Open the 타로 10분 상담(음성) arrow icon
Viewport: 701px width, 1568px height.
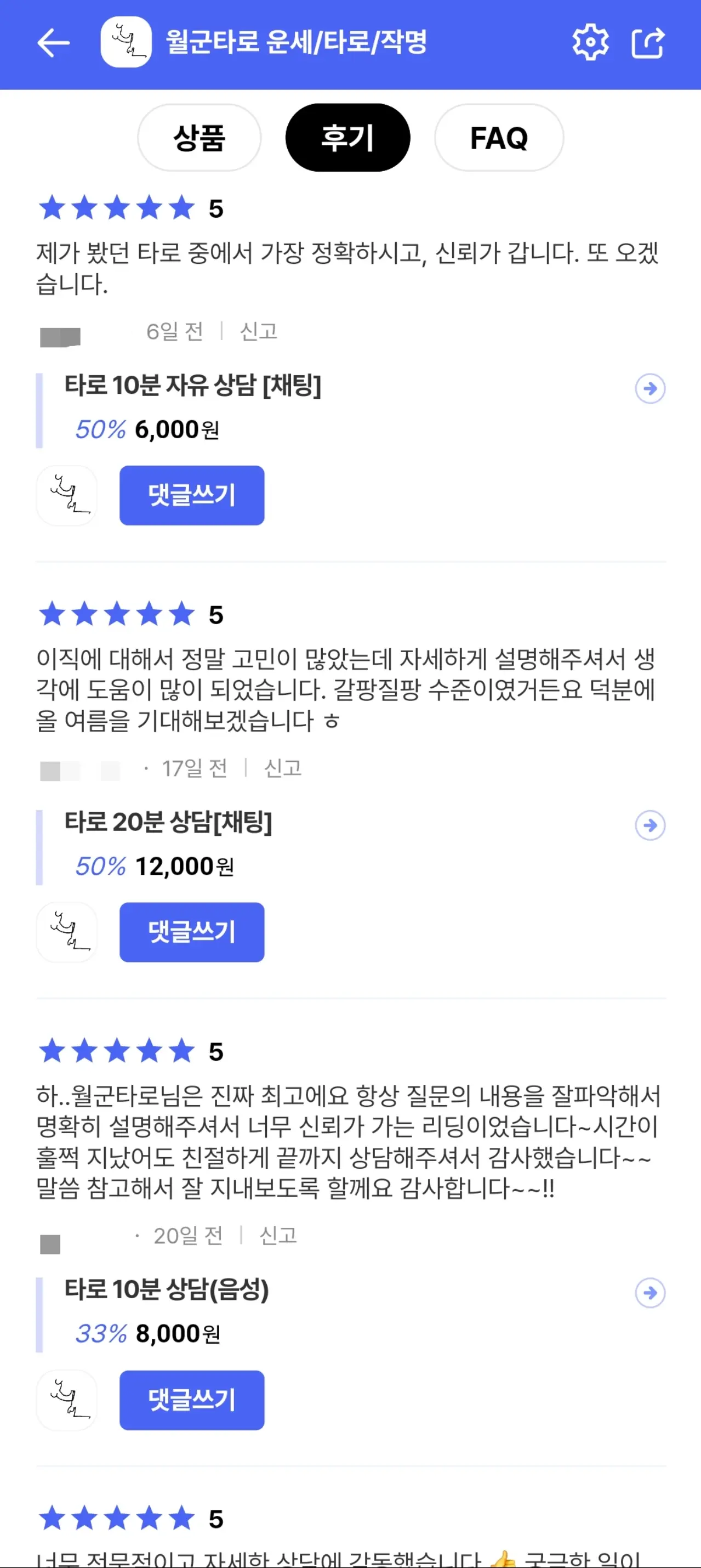[651, 1293]
